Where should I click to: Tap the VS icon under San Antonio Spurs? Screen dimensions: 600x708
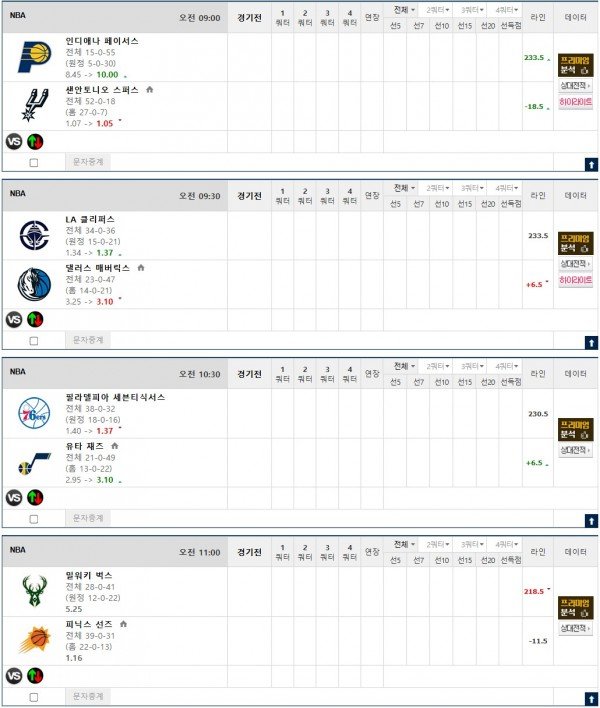13,141
